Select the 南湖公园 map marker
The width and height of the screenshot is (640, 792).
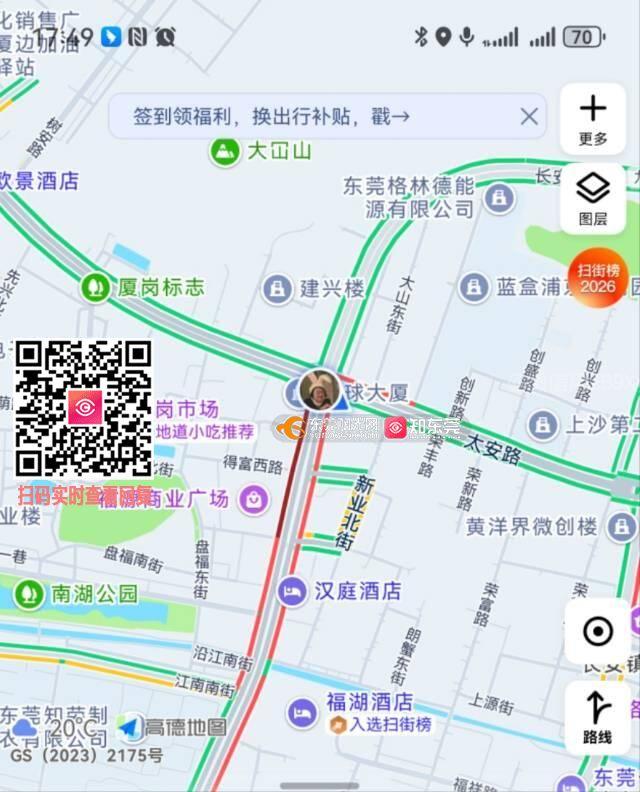(28, 594)
